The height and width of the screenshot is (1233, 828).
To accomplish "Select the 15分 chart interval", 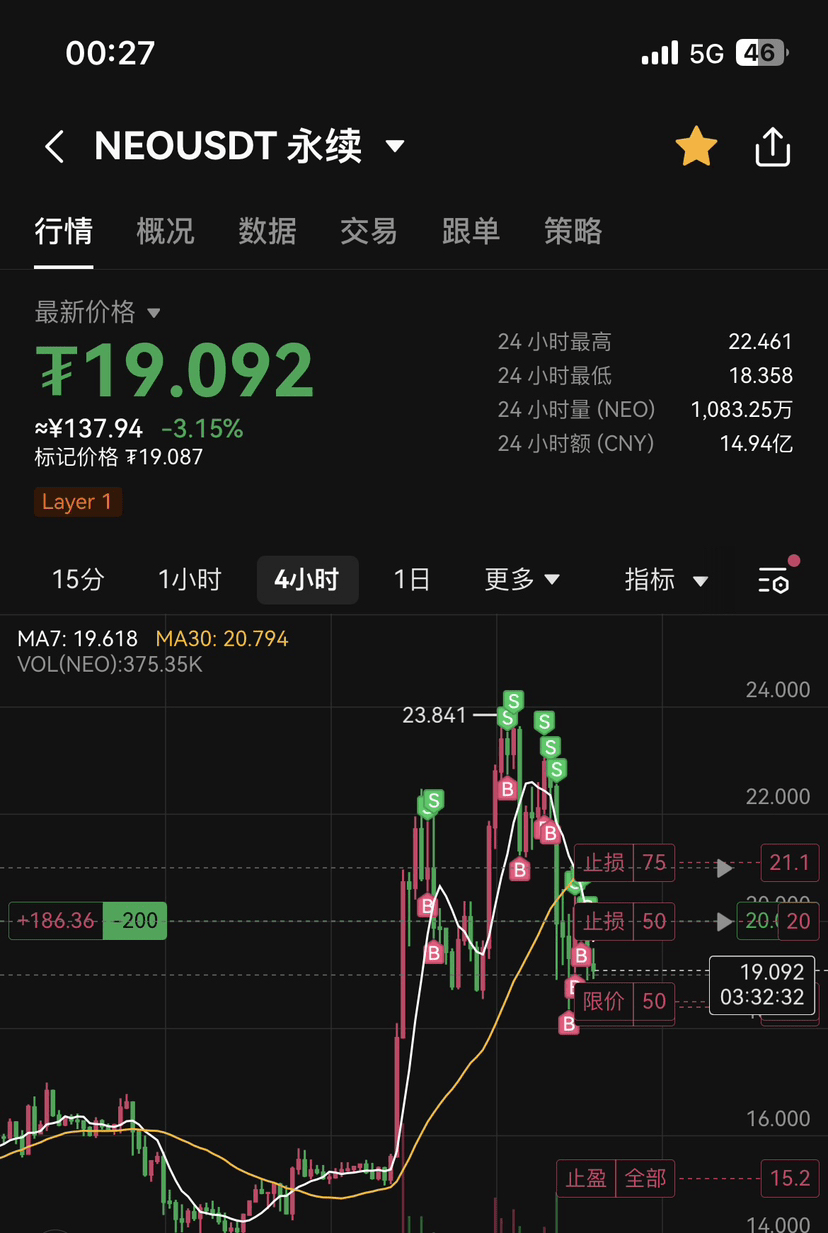I will 78,579.
